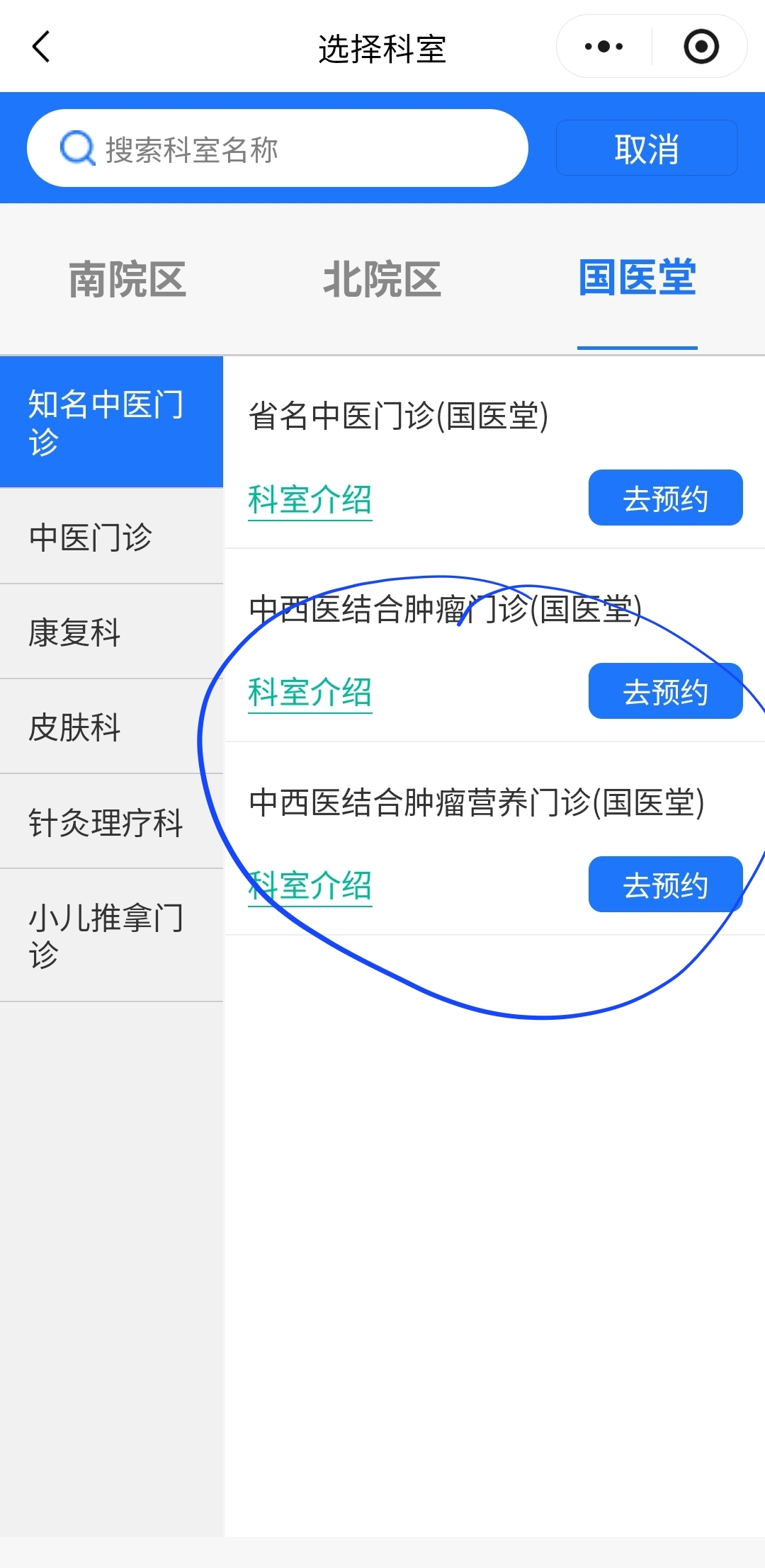Image resolution: width=765 pixels, height=1568 pixels.
Task: Switch to the 南院区 tab
Action: point(127,280)
